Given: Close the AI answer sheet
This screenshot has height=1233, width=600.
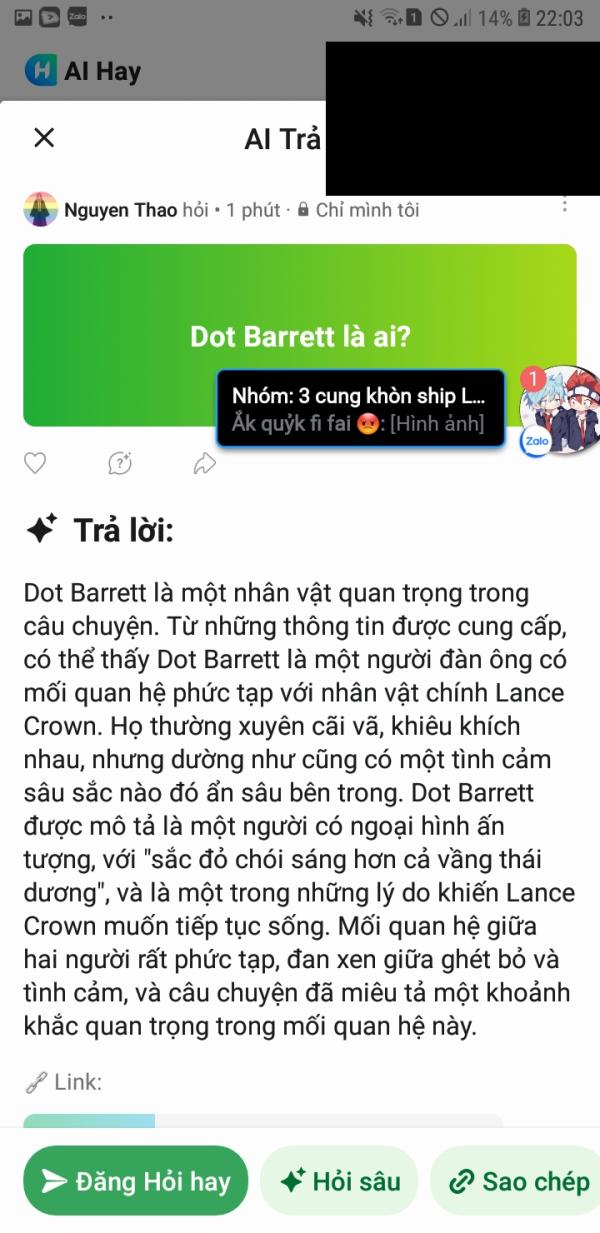Looking at the screenshot, I should point(44,138).
